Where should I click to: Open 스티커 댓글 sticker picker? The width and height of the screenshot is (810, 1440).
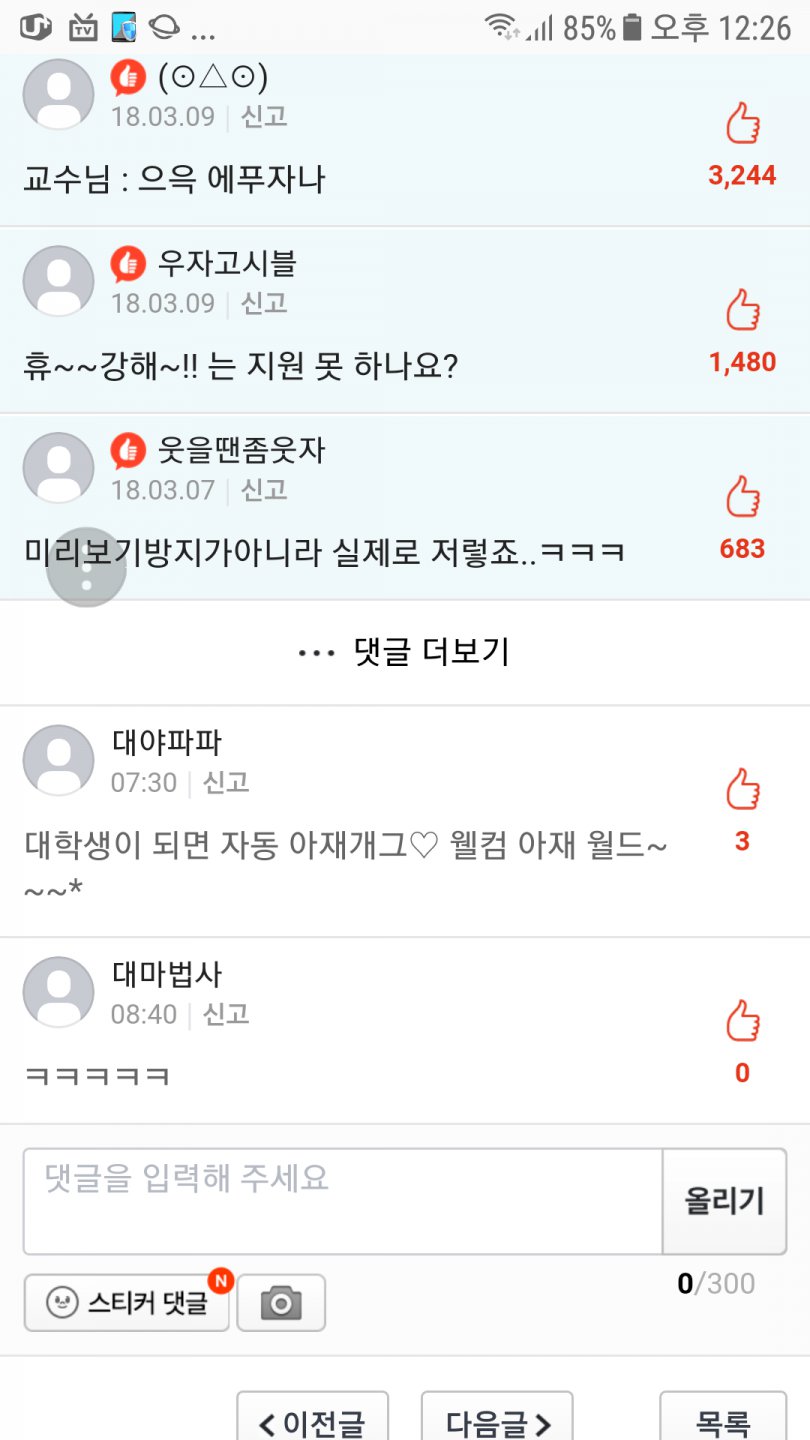[127, 1302]
